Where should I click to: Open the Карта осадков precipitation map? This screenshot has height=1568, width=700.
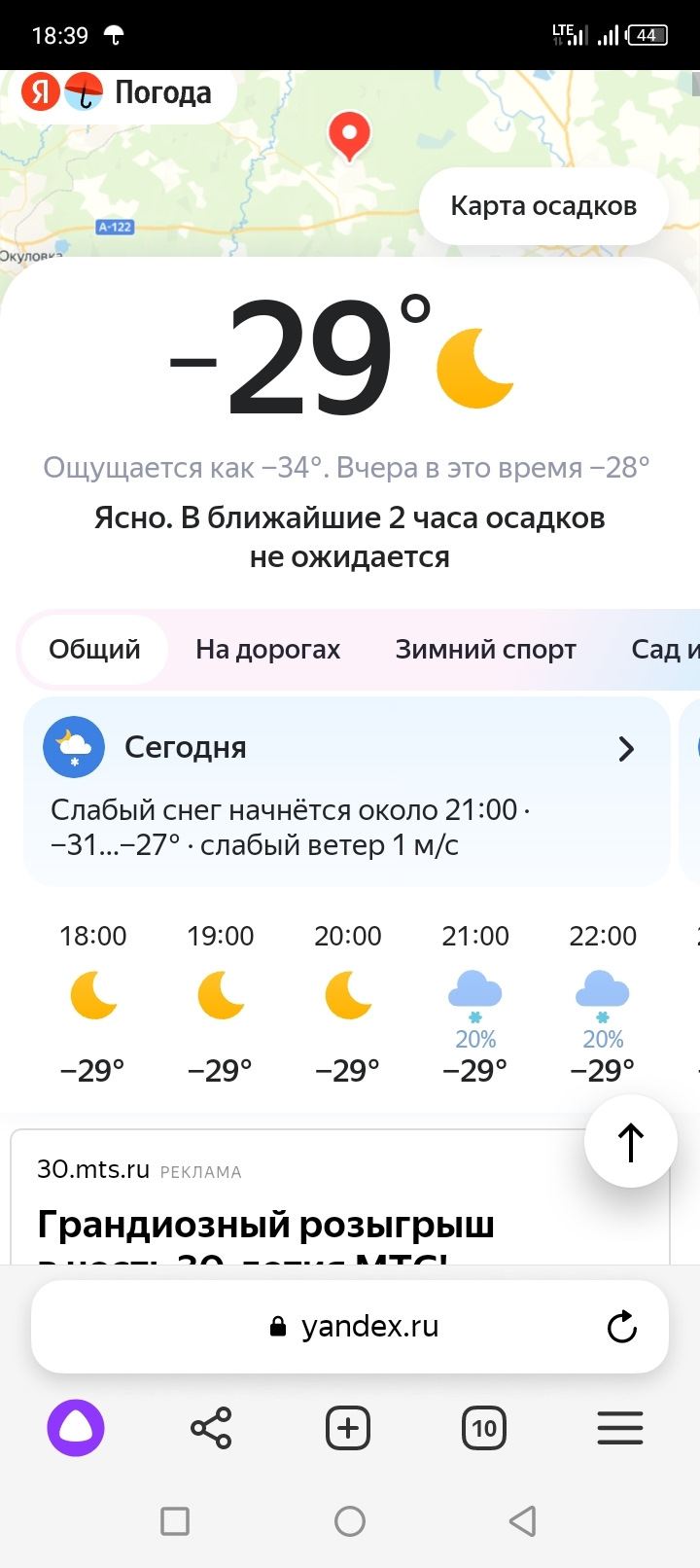coord(543,206)
